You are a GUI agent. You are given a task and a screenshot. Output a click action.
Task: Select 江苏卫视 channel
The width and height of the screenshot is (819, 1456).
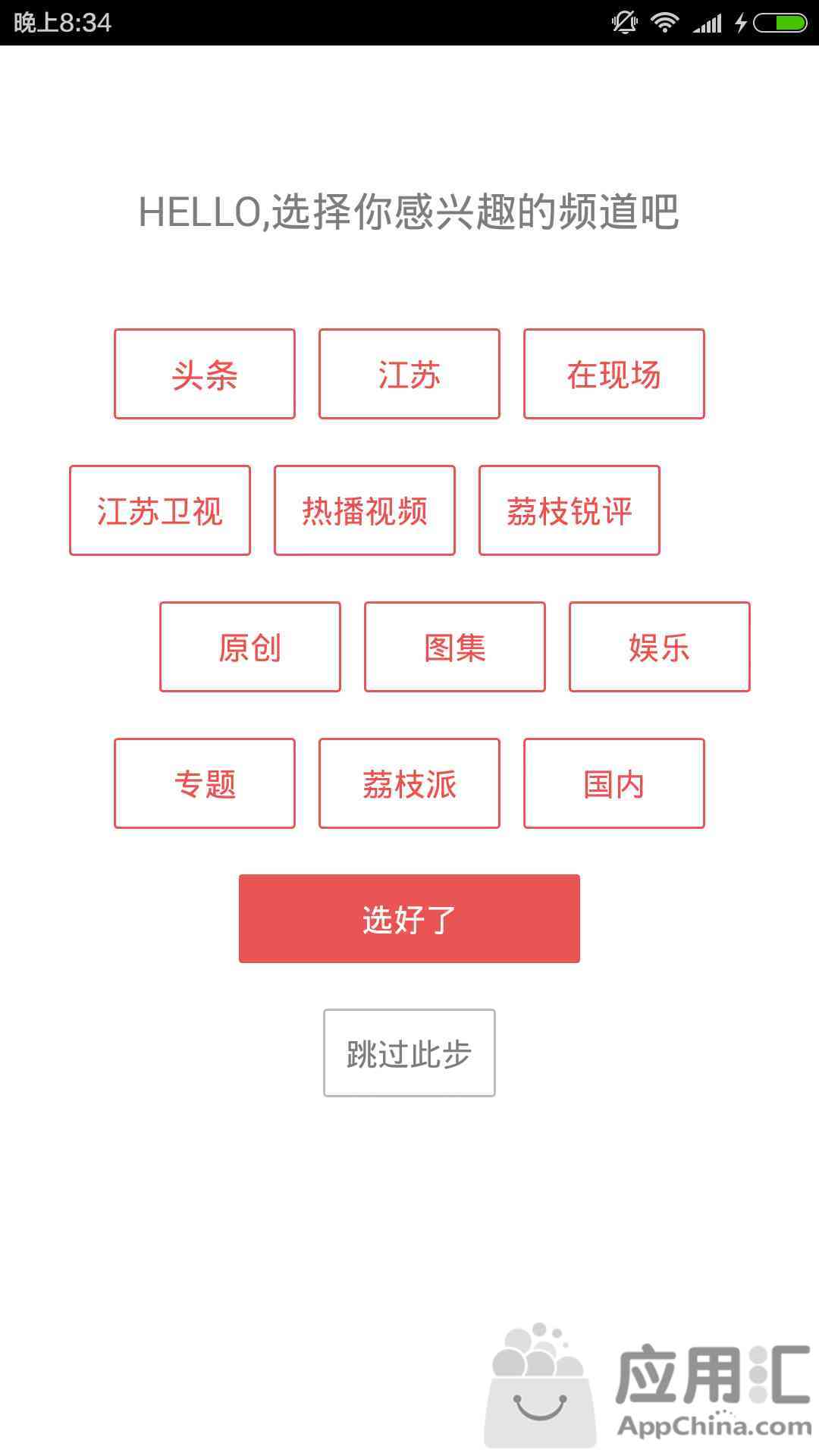(160, 510)
